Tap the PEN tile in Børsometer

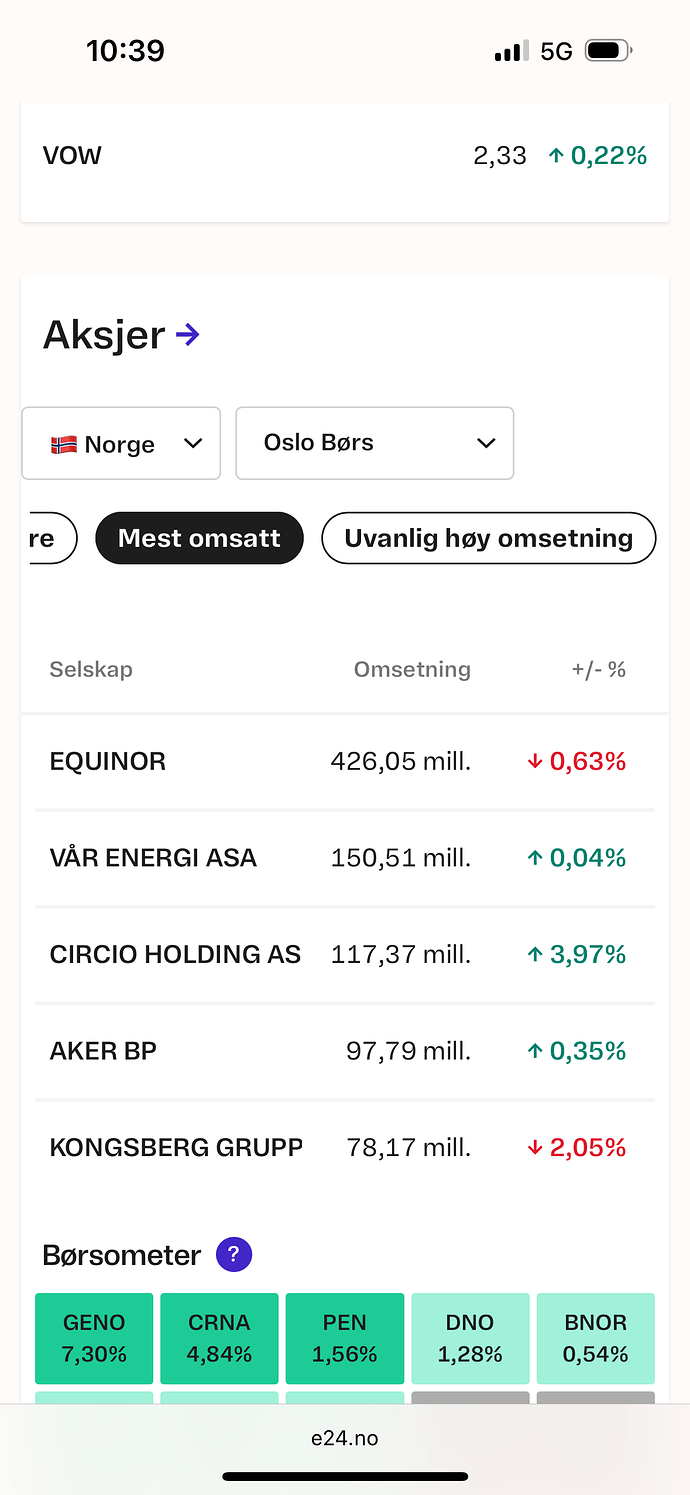345,1338
